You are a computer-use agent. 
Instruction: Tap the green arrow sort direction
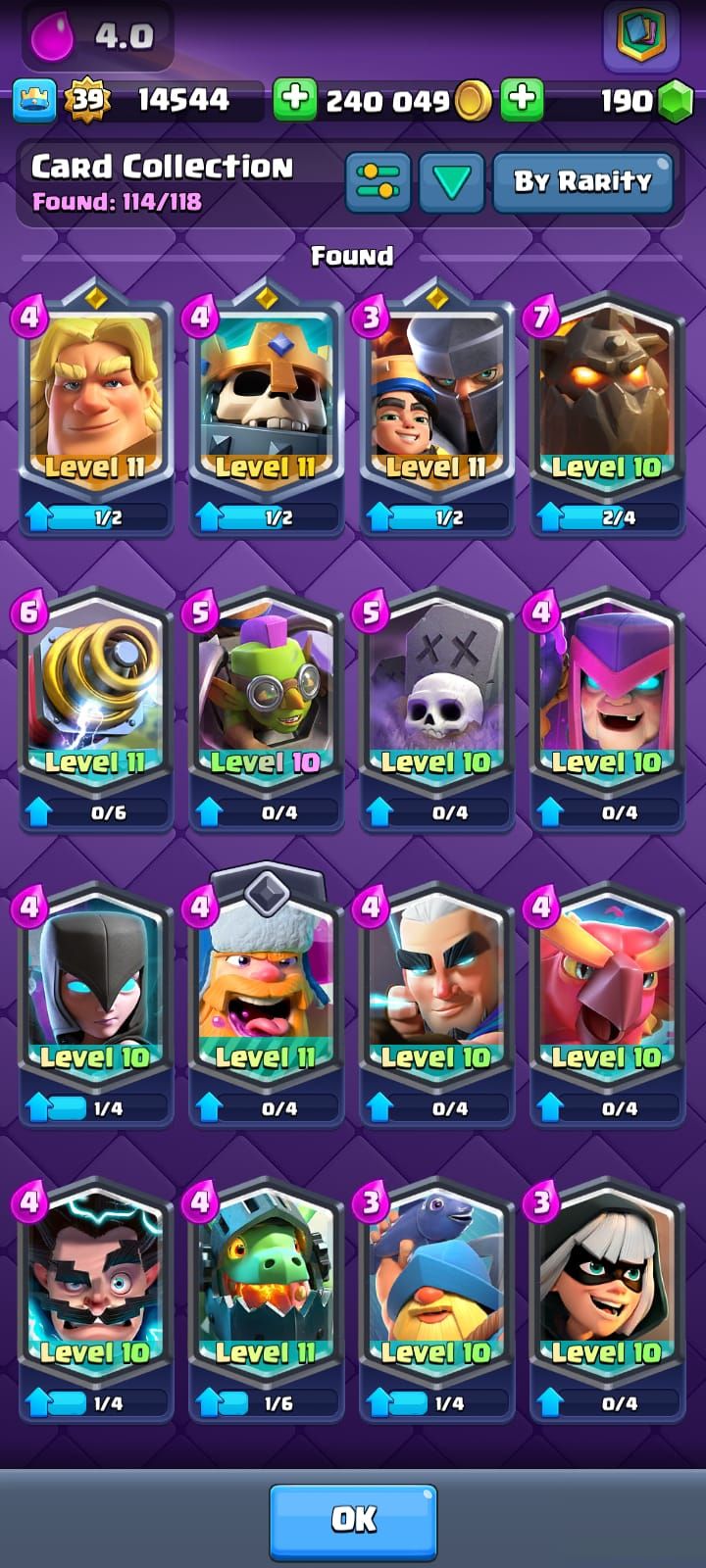[x=452, y=182]
